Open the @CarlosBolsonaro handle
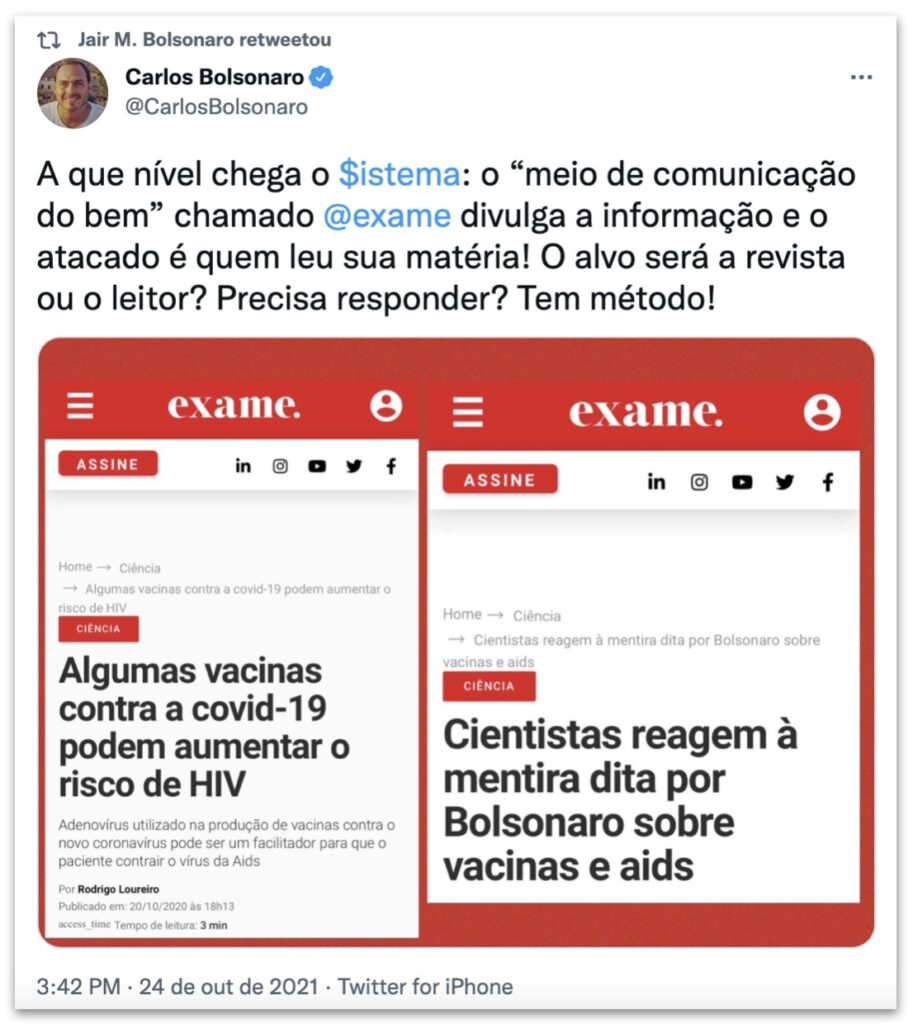 tap(216, 107)
